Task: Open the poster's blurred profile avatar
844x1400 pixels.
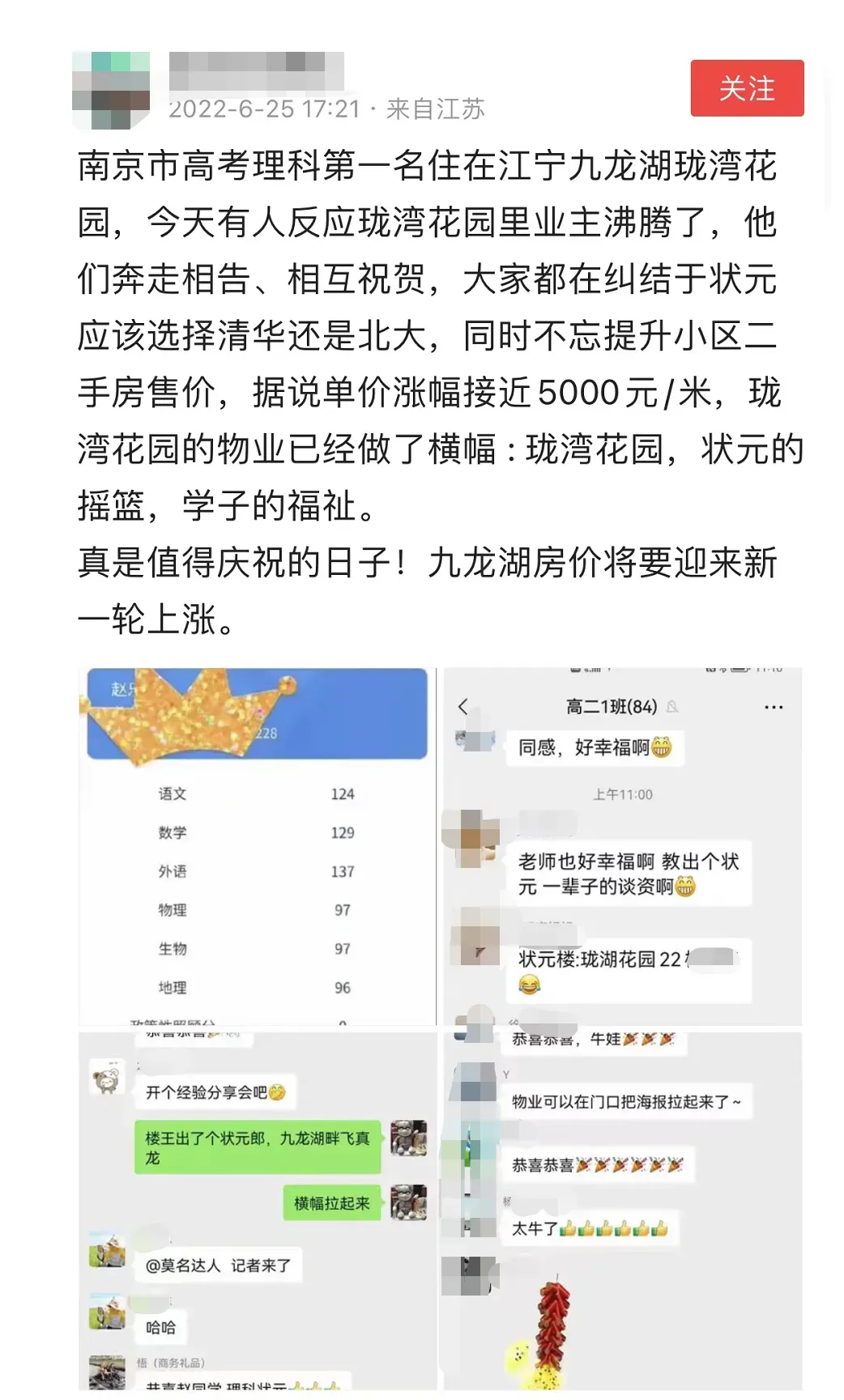Action: [111, 91]
